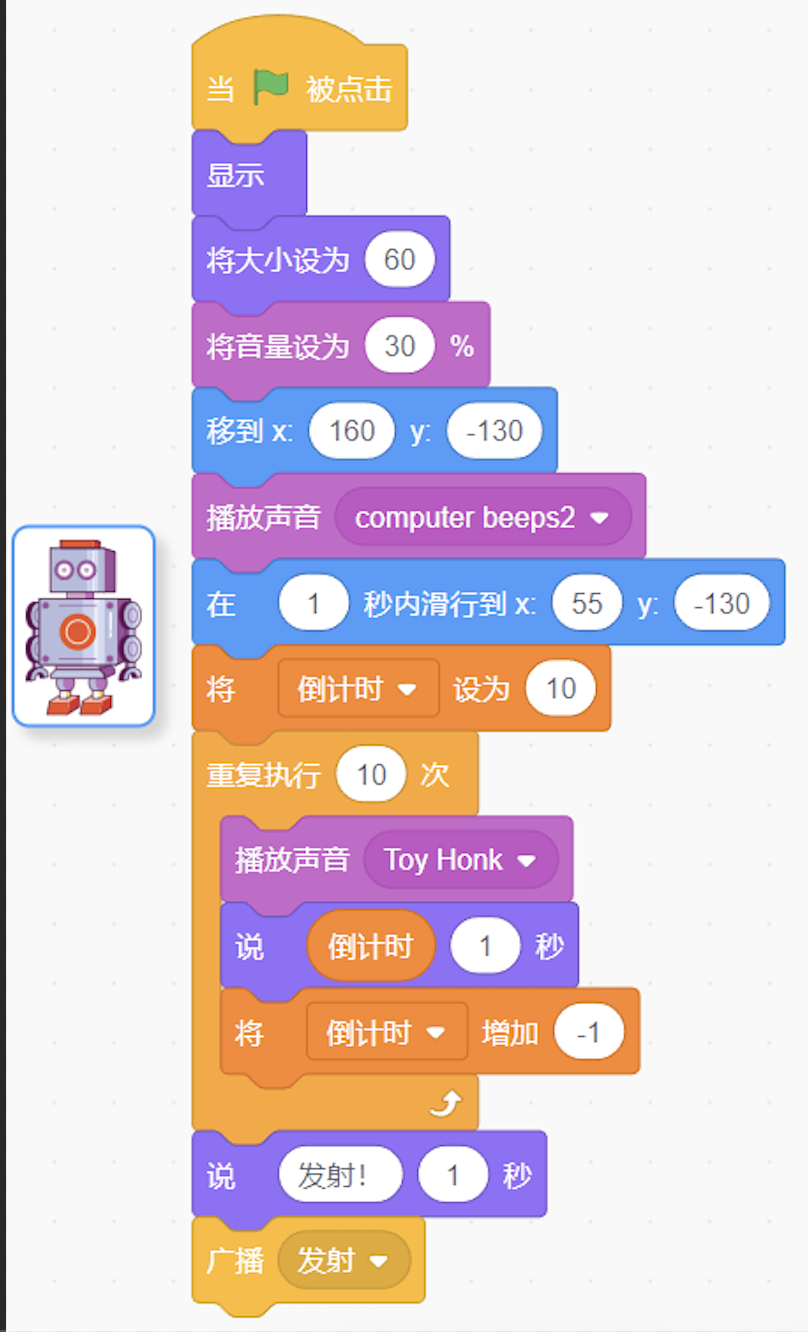Edit the size value 60 input

[x=400, y=259]
